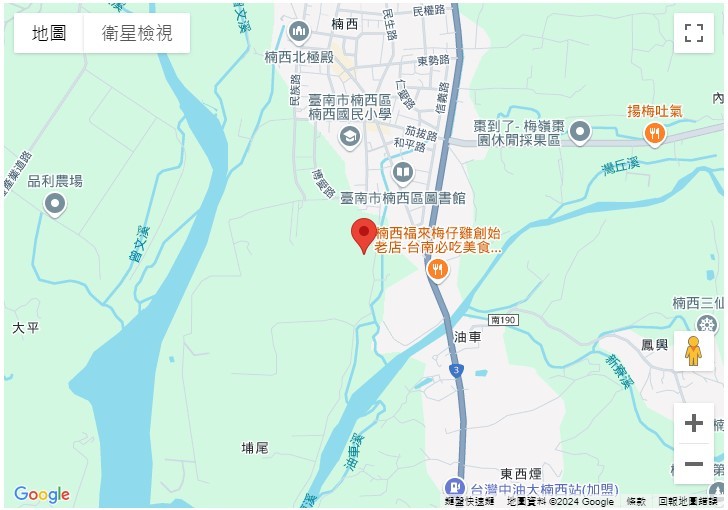Open the 品利農場 place pin
The image size is (728, 510).
55,205
